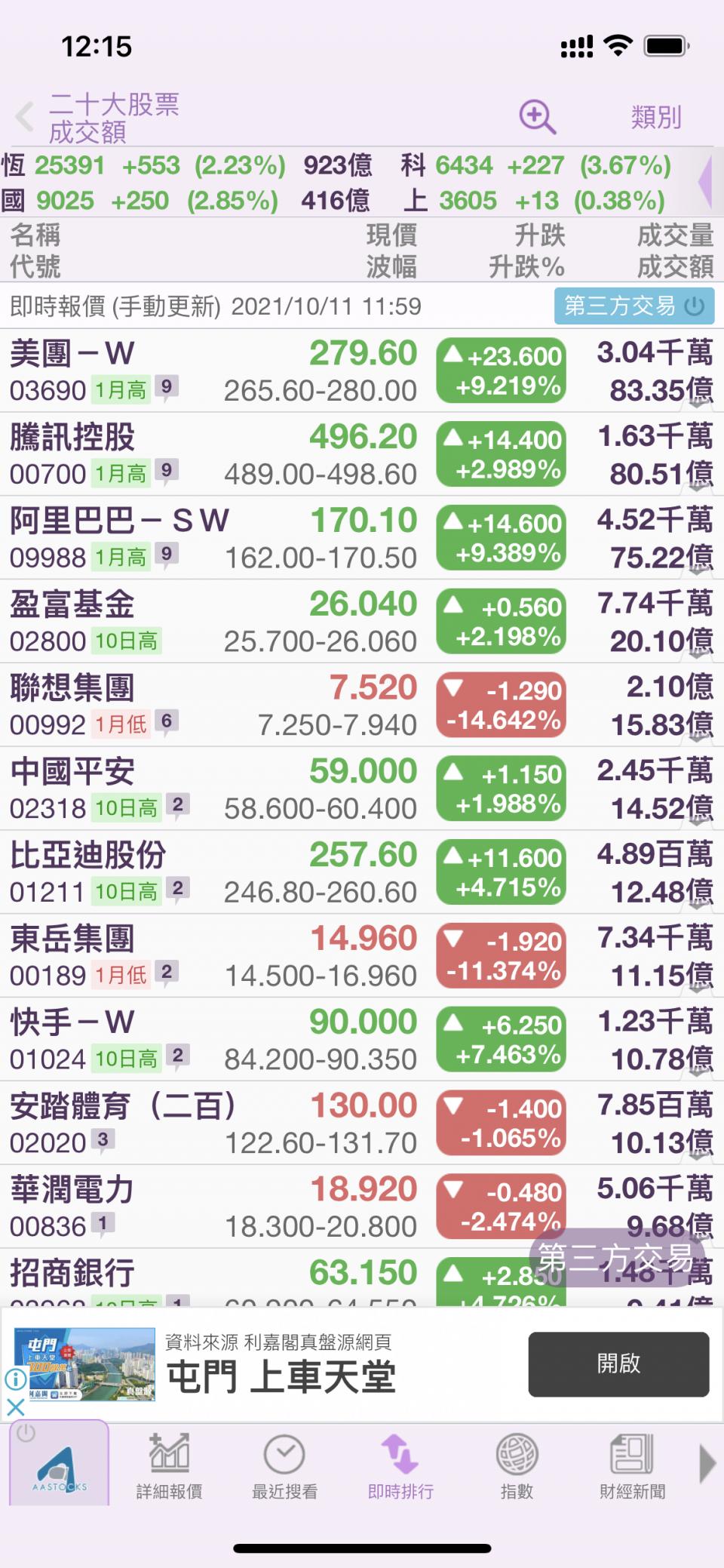Open the 類別 menu
Viewport: 724px width, 1568px height.
[x=657, y=117]
